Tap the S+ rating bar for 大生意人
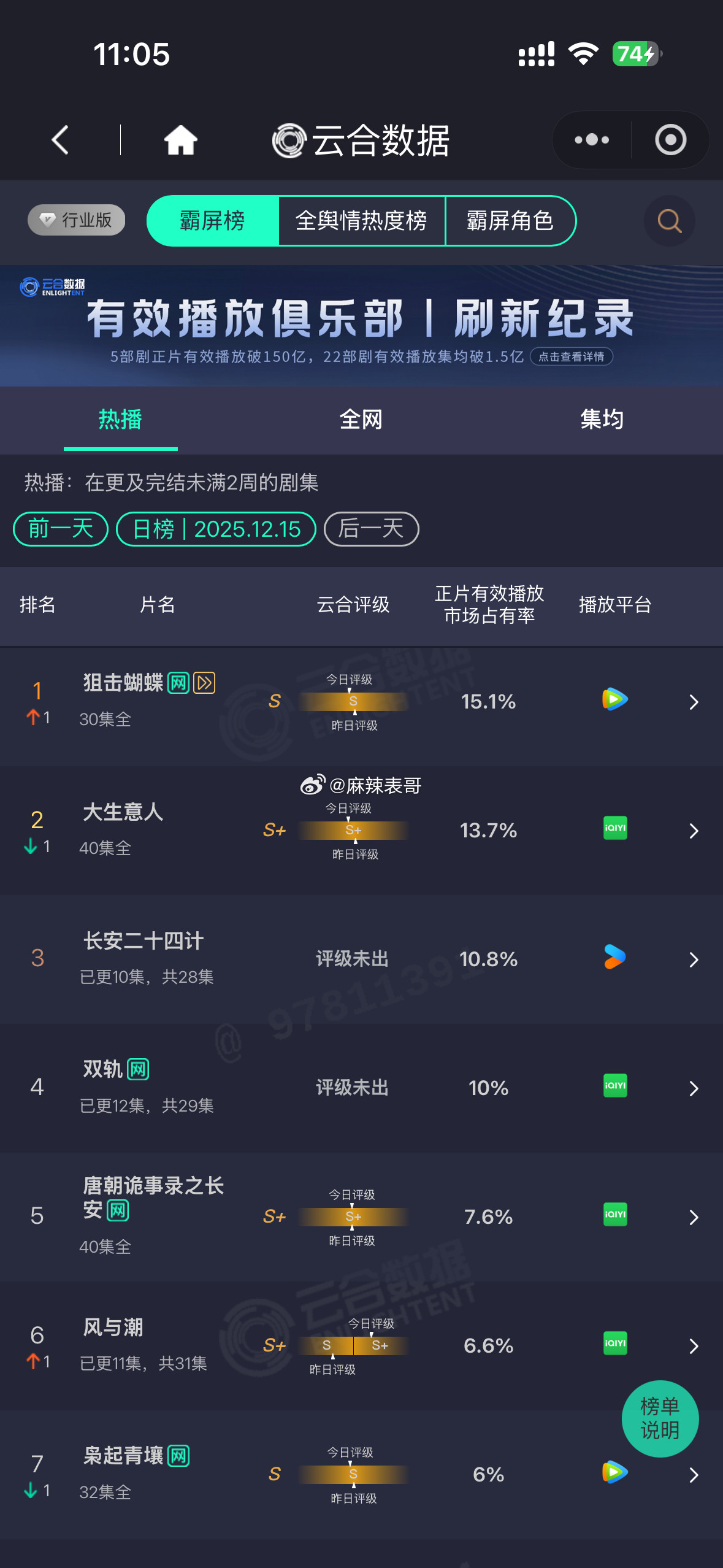 (352, 829)
